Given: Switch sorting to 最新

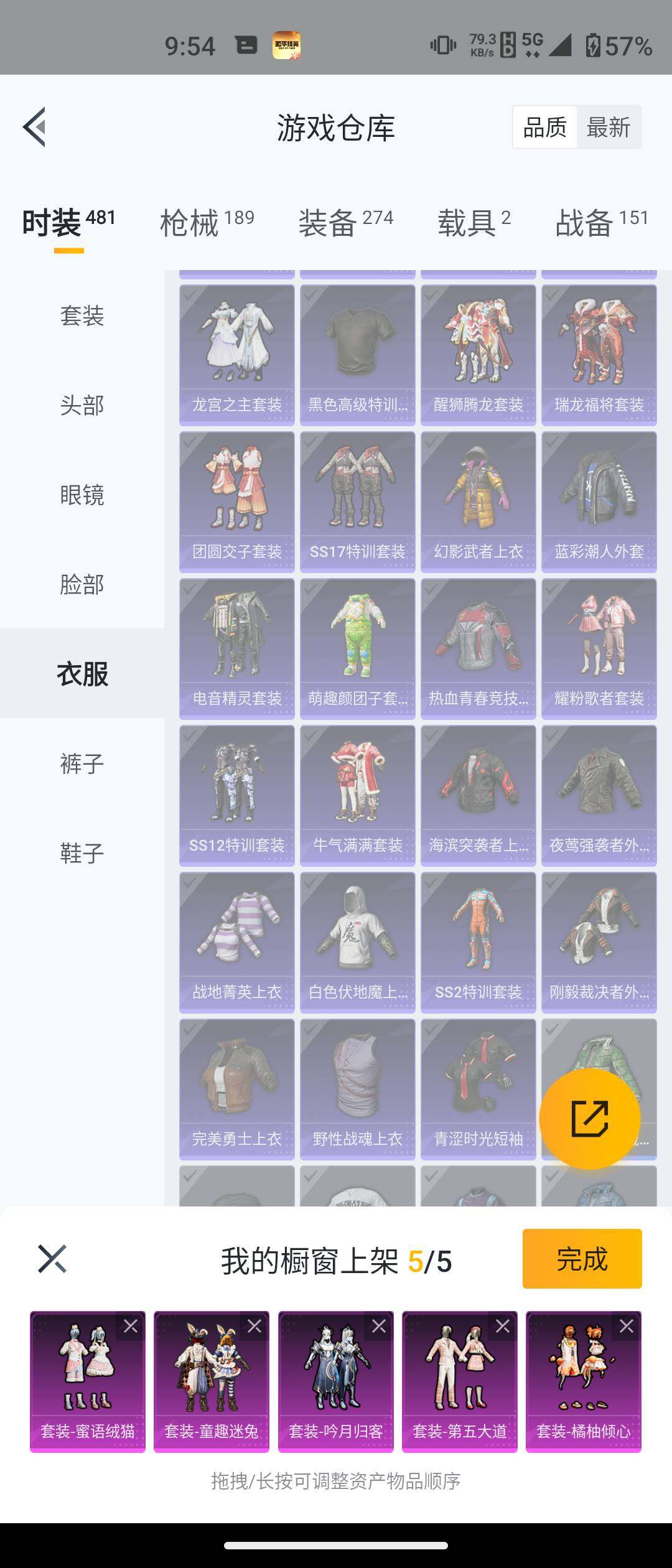Looking at the screenshot, I should pos(608,127).
